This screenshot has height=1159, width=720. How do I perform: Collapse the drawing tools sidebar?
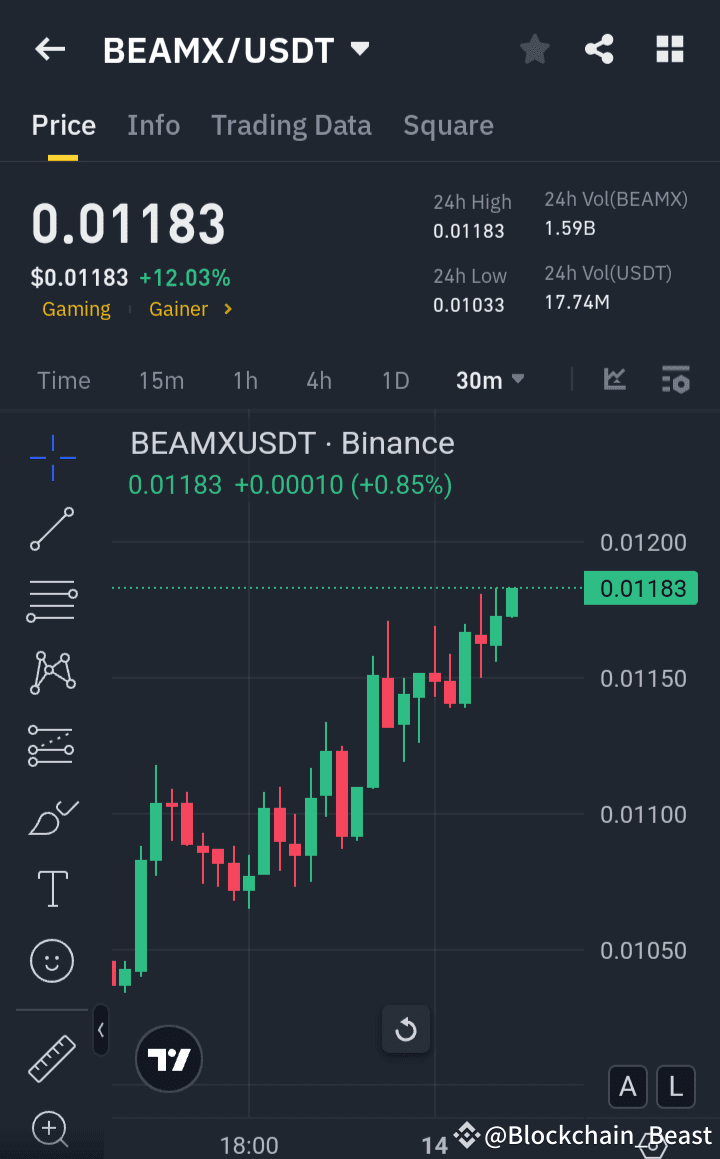(100, 1031)
